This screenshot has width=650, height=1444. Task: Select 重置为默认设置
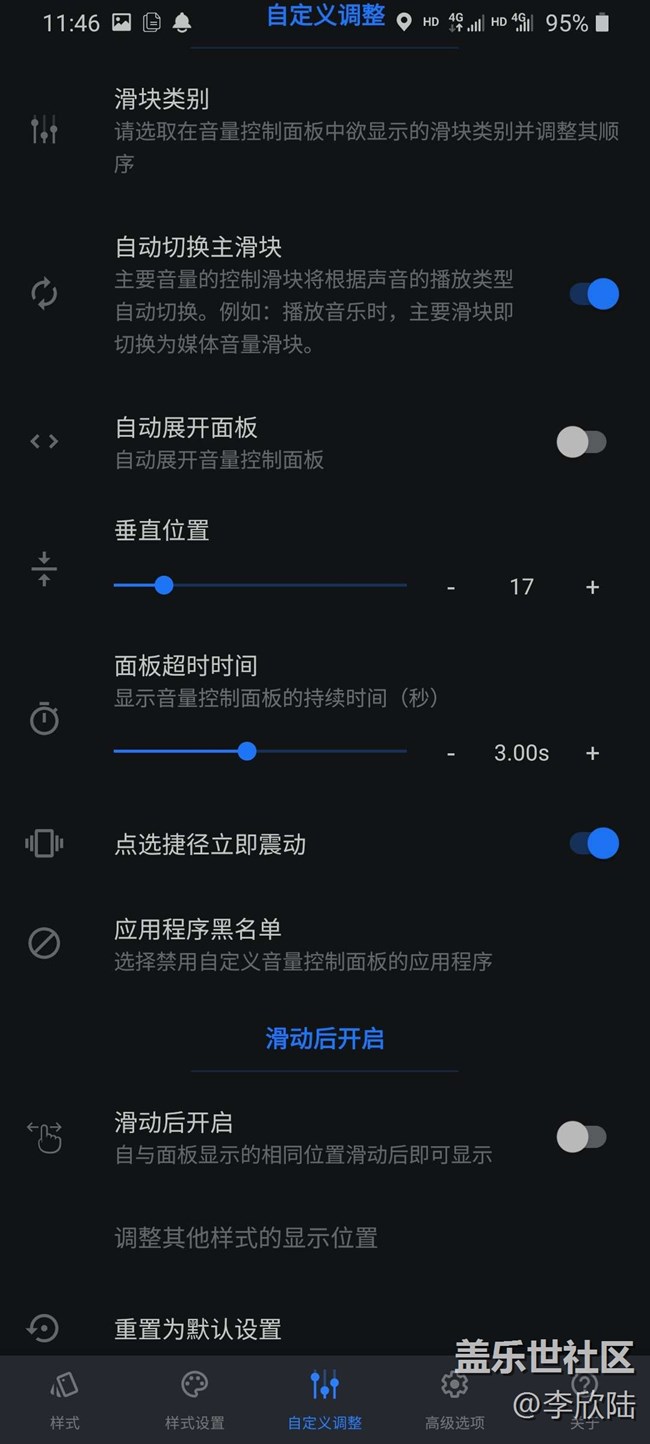coord(198,1329)
